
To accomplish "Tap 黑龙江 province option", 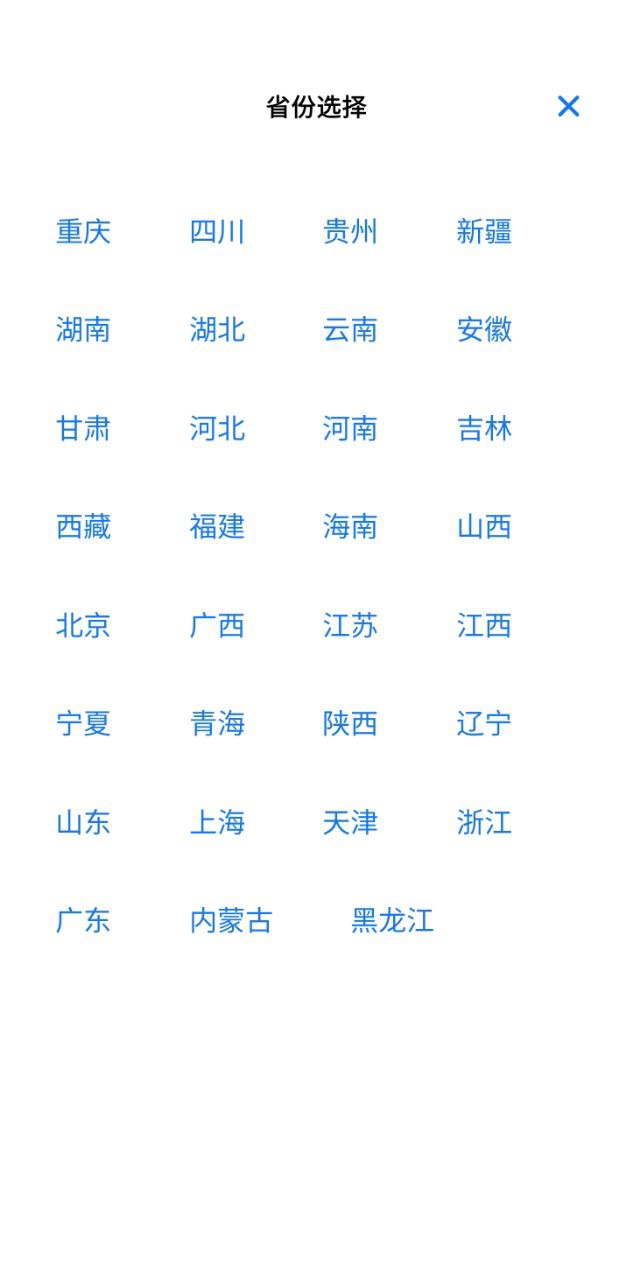I will [x=392, y=921].
